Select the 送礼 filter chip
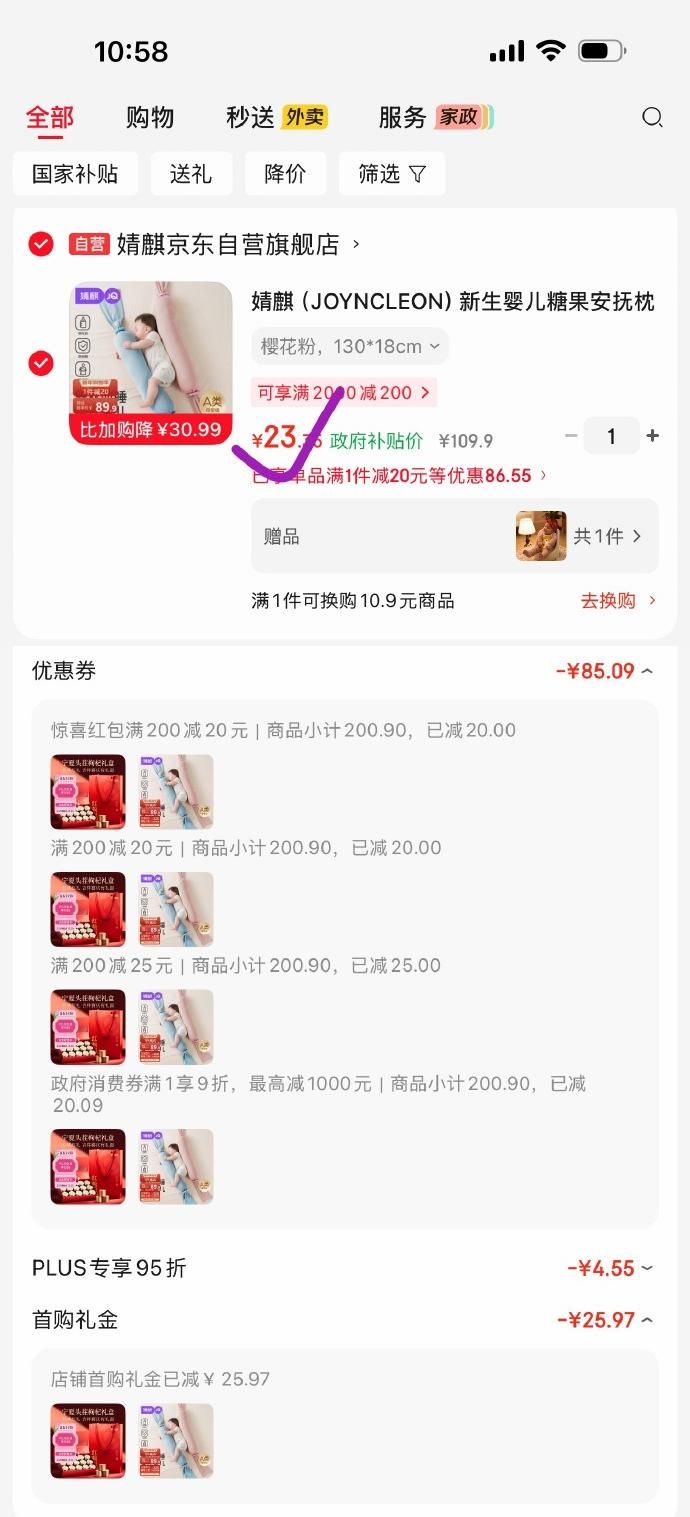 point(191,174)
